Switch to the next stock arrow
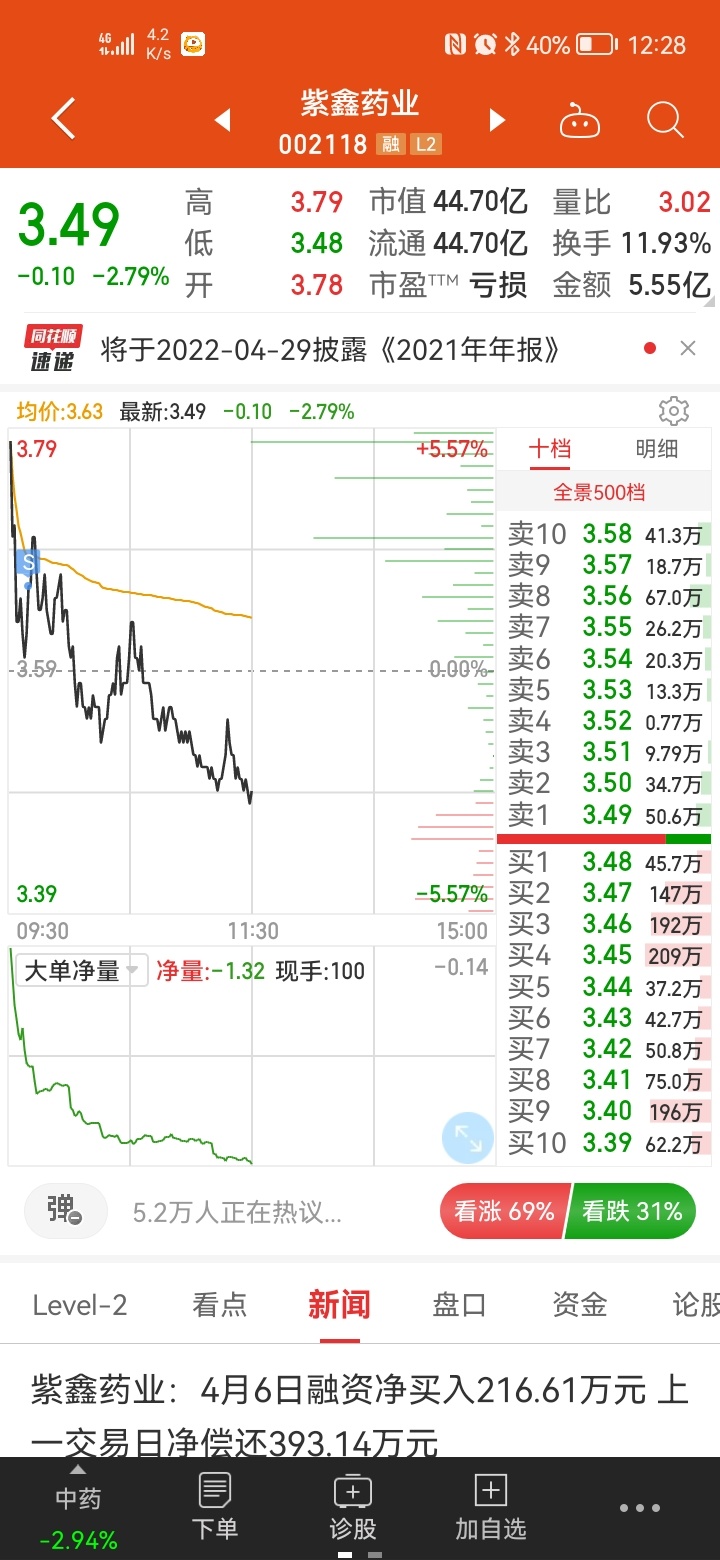The height and width of the screenshot is (1560, 720). click(497, 120)
